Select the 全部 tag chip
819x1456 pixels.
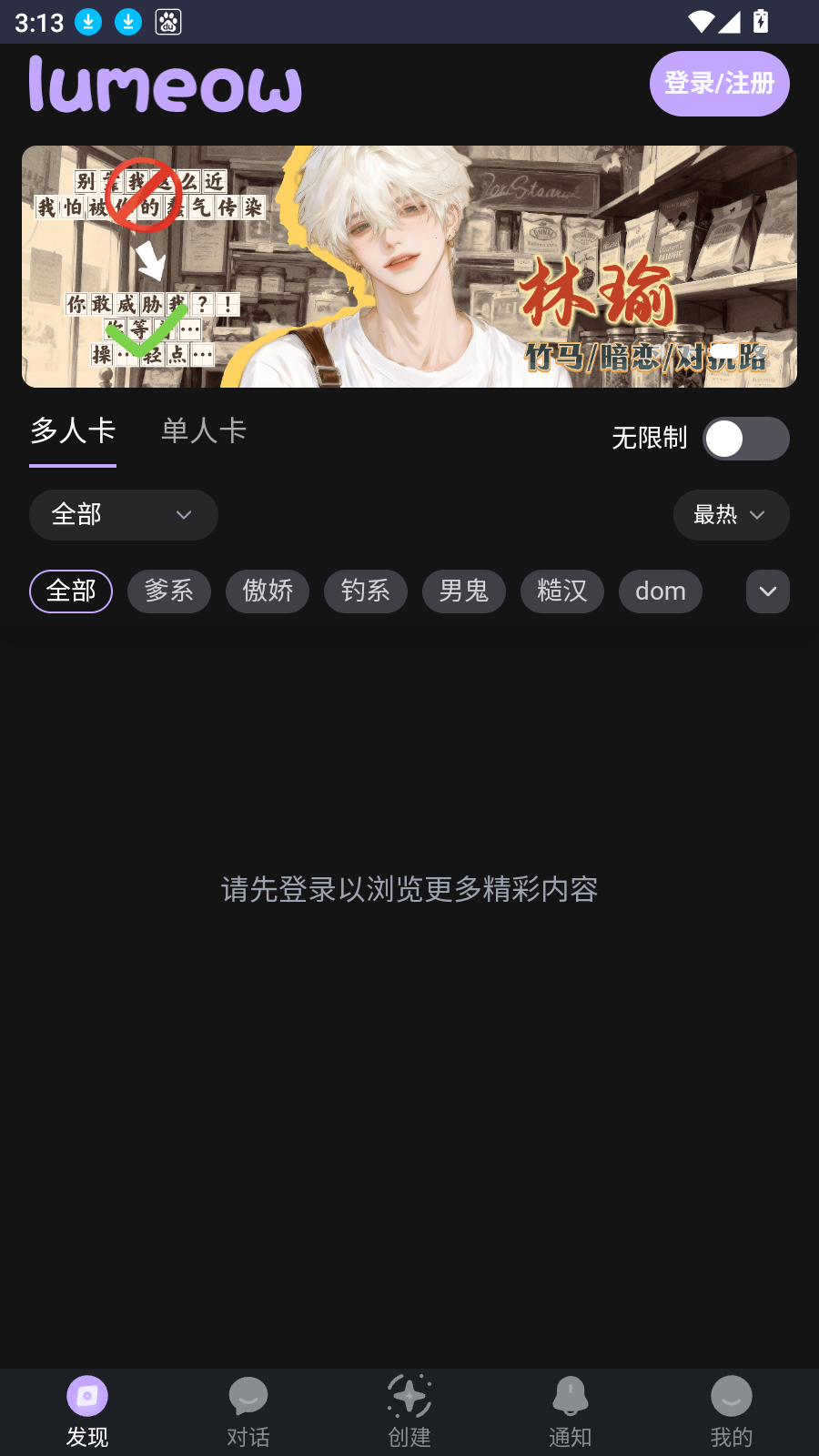[71, 591]
